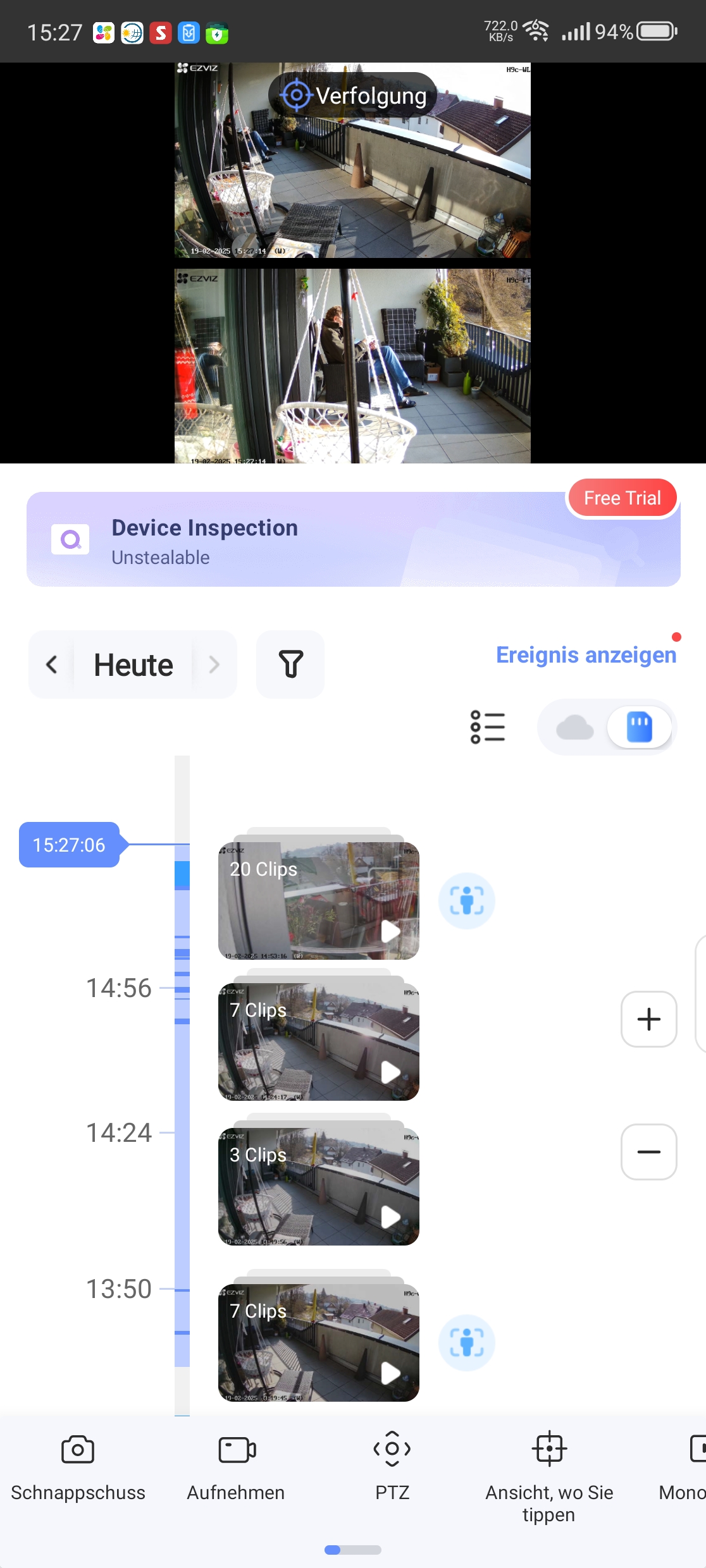Open the recording filter
The width and height of the screenshot is (706, 1568).
290,665
